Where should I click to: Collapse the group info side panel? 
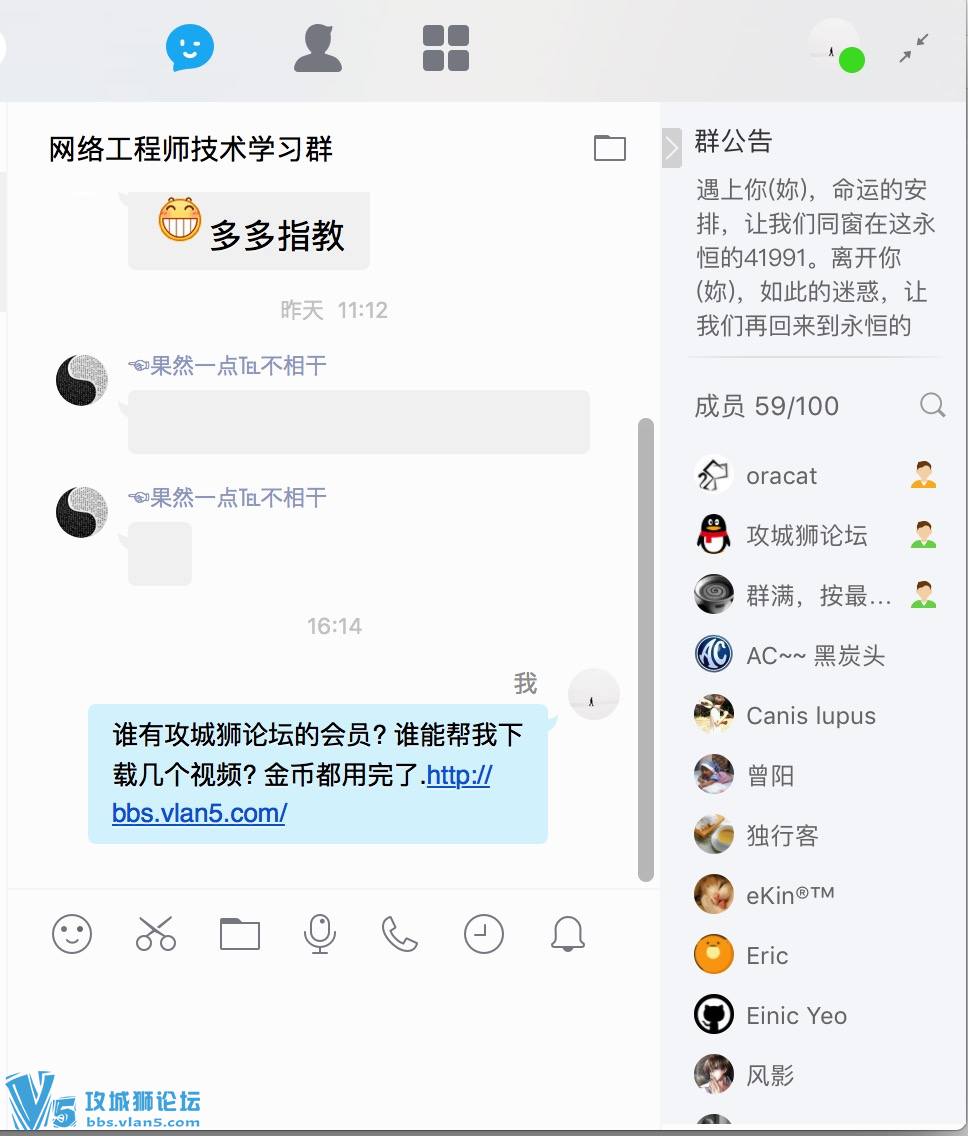coord(671,148)
